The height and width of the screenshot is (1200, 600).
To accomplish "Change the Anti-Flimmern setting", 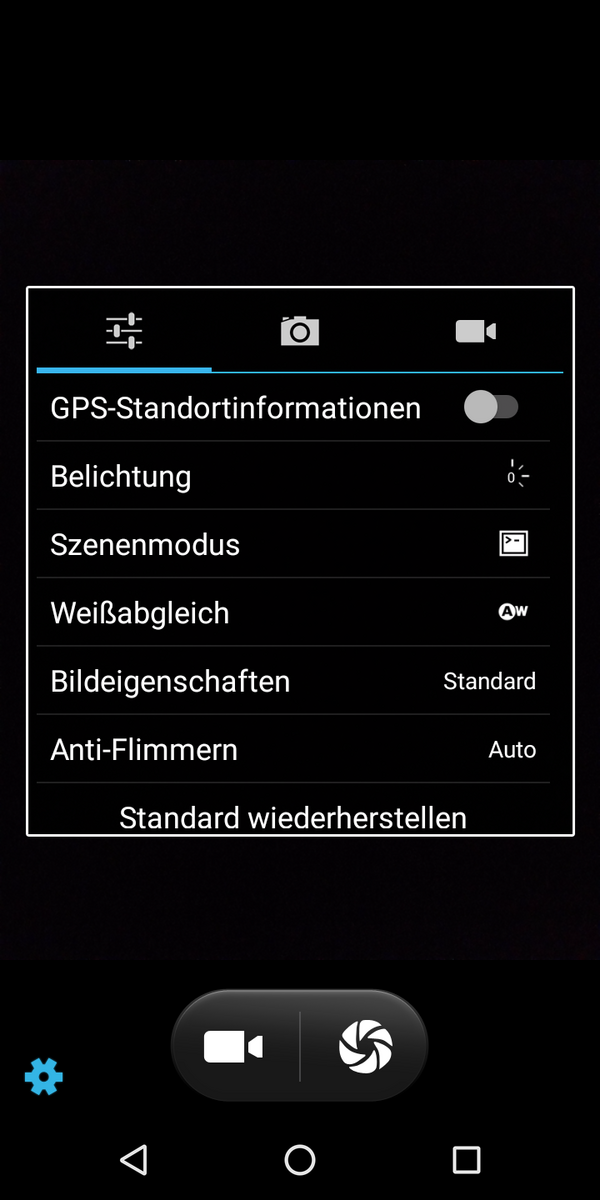I will (x=292, y=749).
